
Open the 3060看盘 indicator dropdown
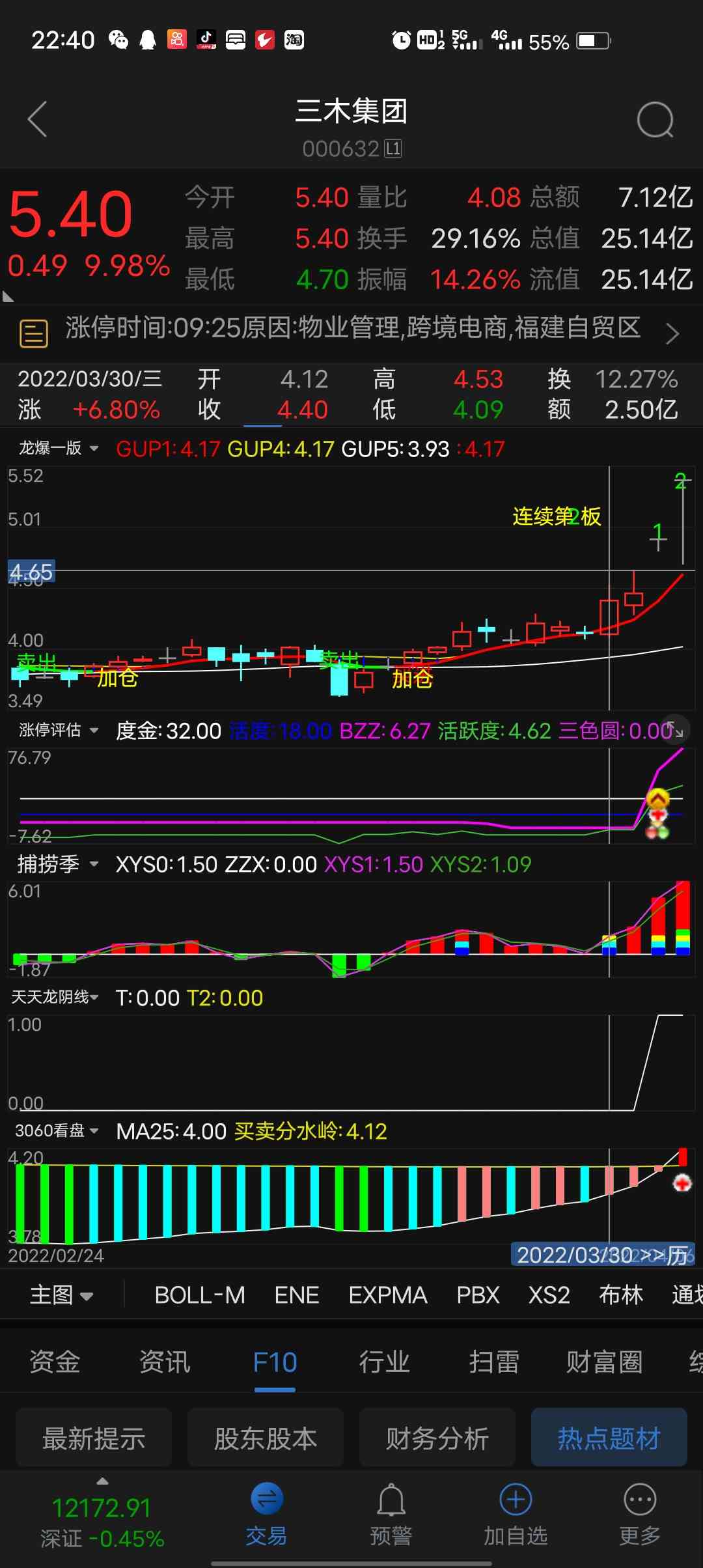[57, 1130]
